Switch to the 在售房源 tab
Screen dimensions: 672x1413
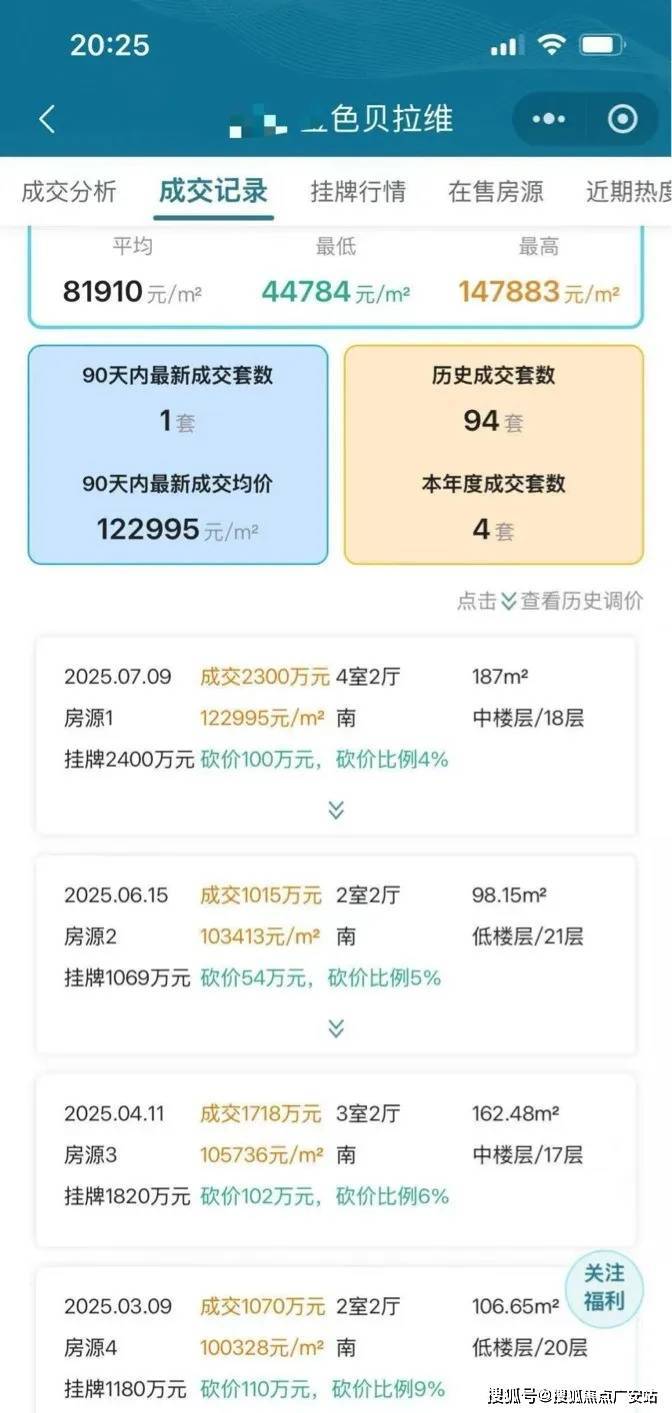pos(495,191)
